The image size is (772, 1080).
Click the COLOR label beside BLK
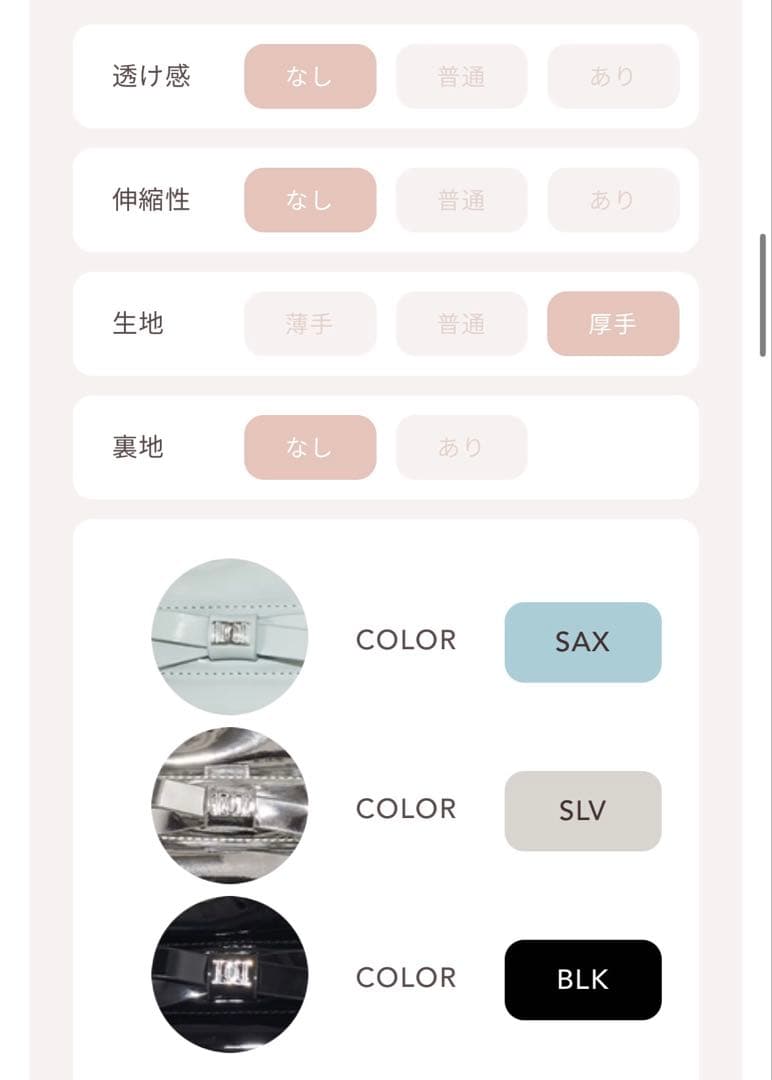click(405, 979)
